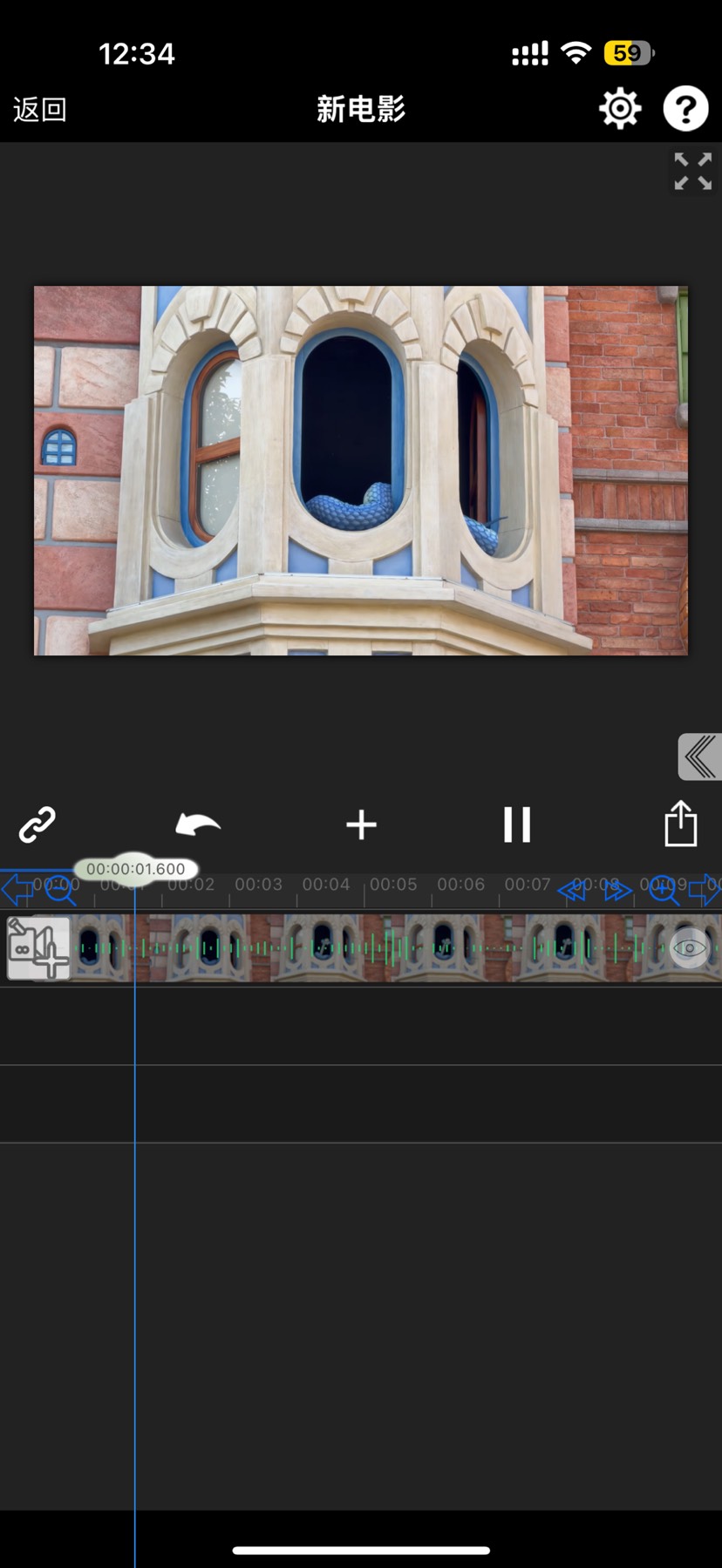Toggle the track visibility eye
722x1568 pixels.
[689, 948]
